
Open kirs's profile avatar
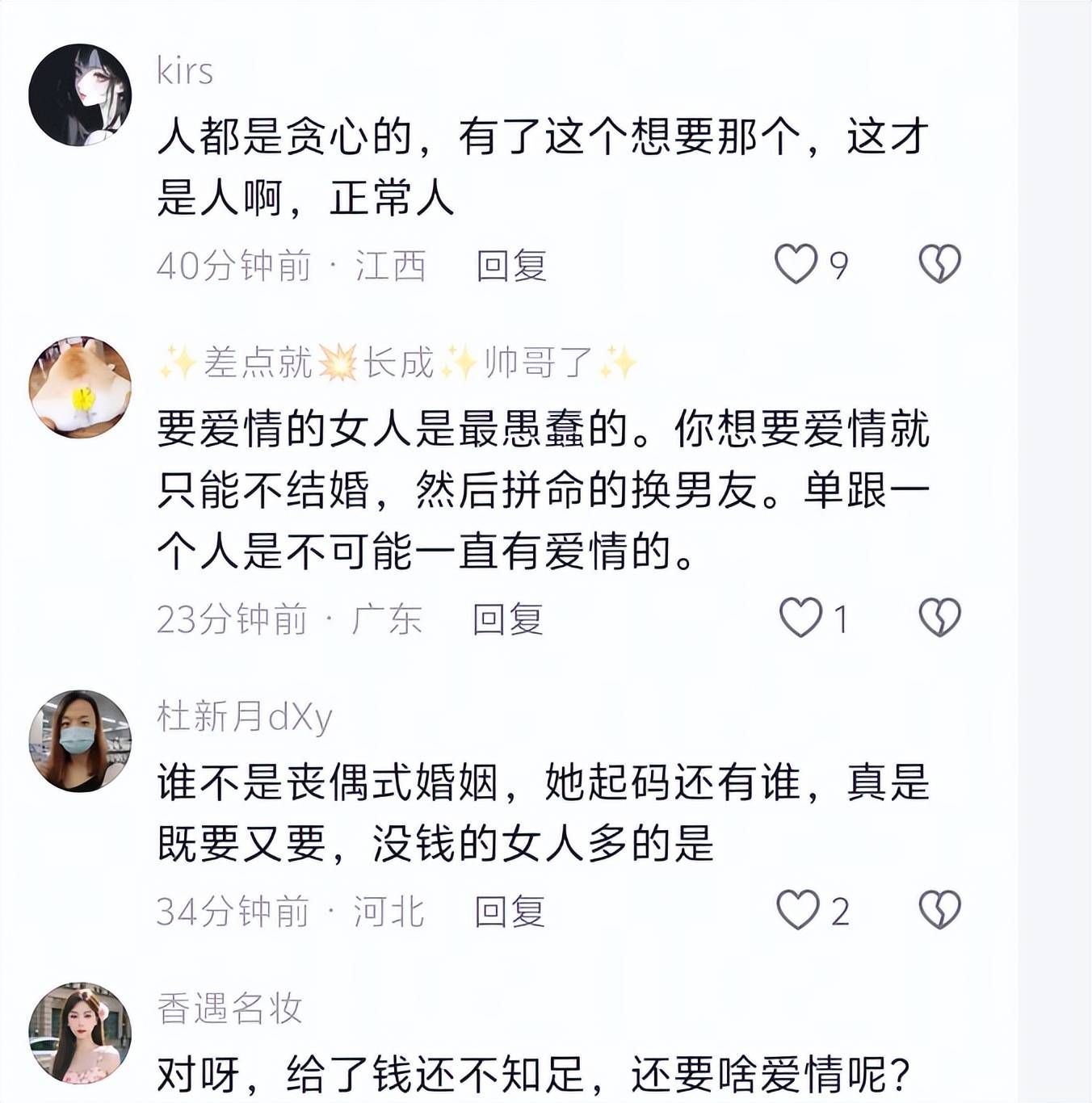click(80, 95)
